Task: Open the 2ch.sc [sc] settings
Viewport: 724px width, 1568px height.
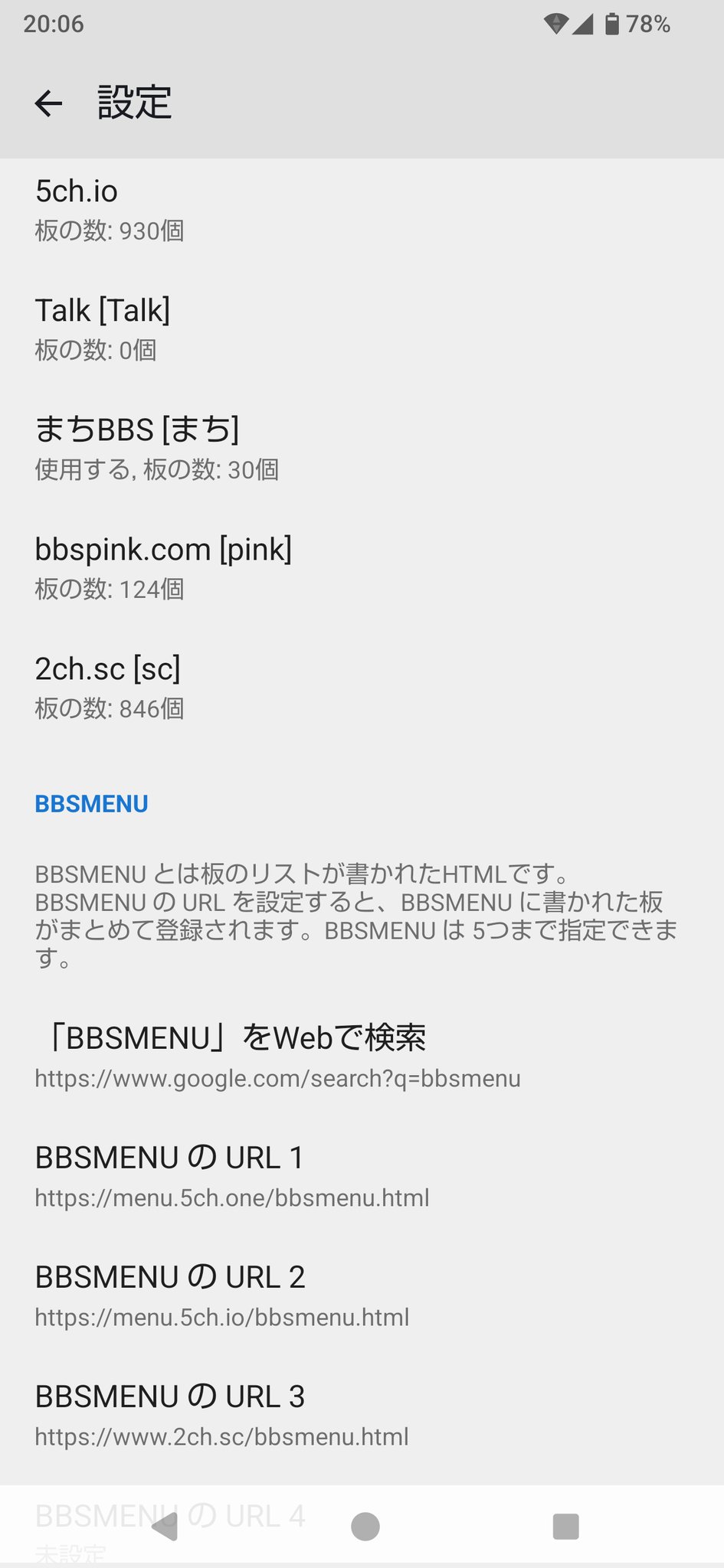Action: pyautogui.click(x=362, y=687)
